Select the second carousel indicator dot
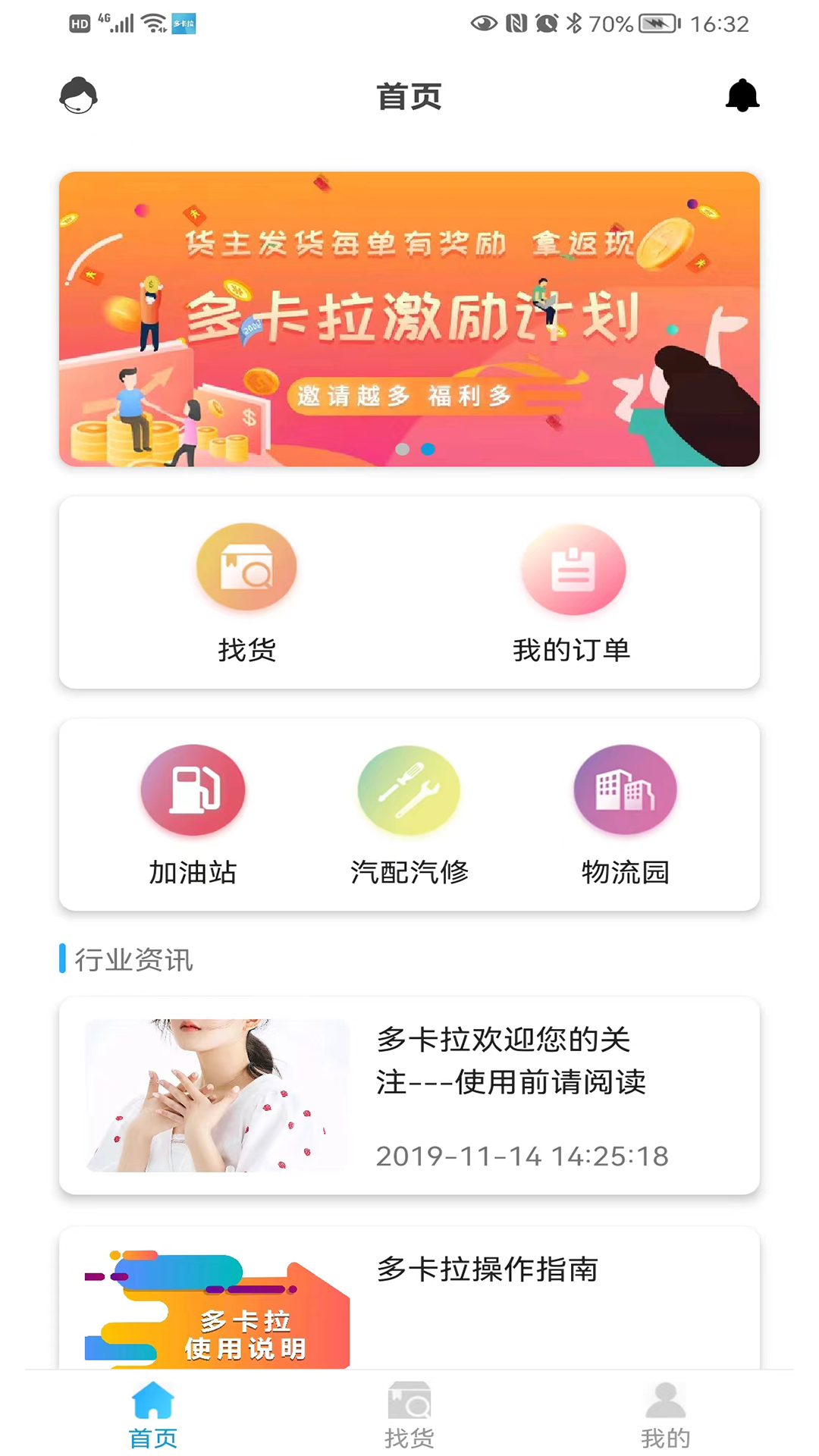This screenshot has width=819, height=1456. point(429,449)
